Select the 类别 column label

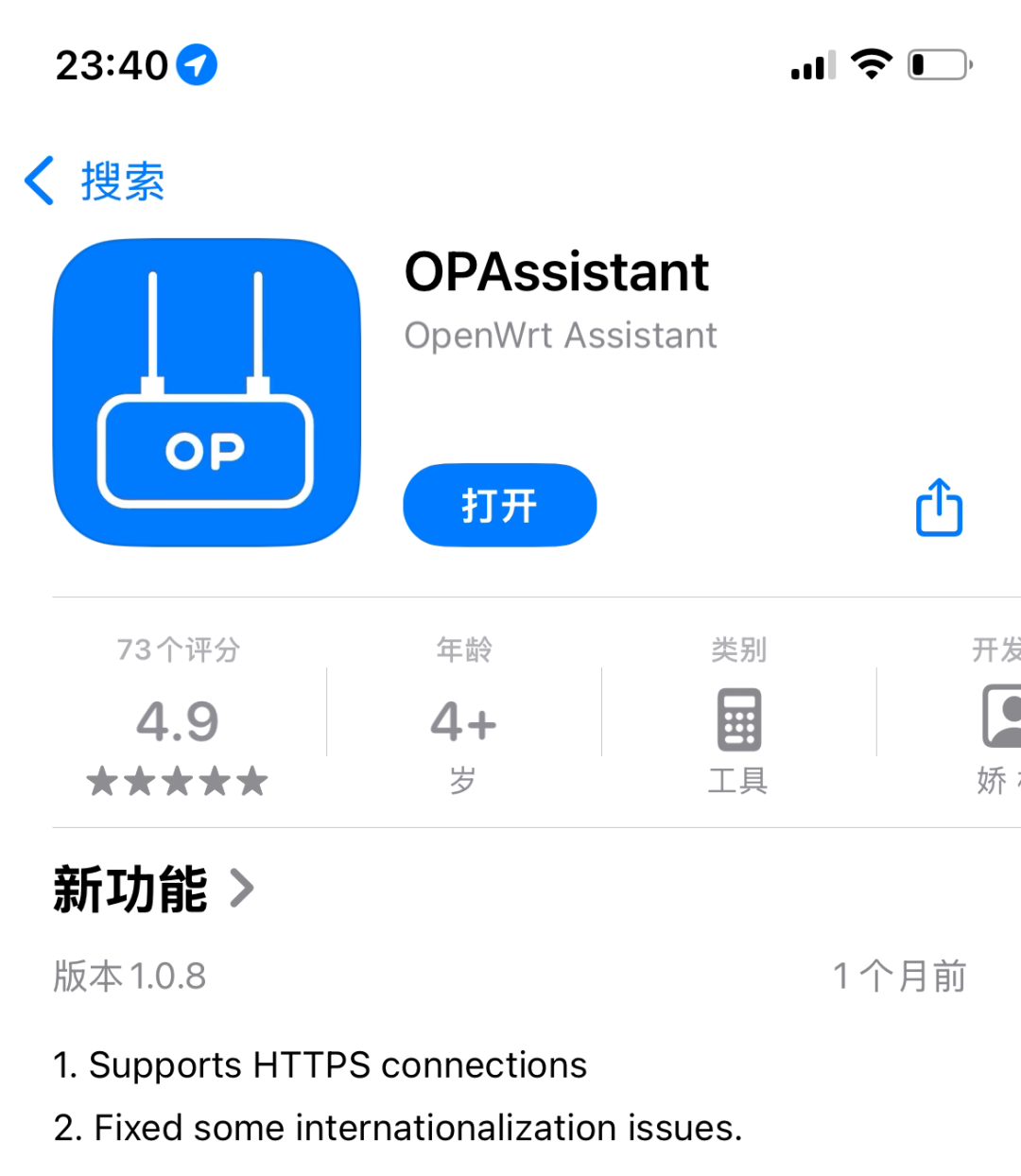(x=738, y=649)
